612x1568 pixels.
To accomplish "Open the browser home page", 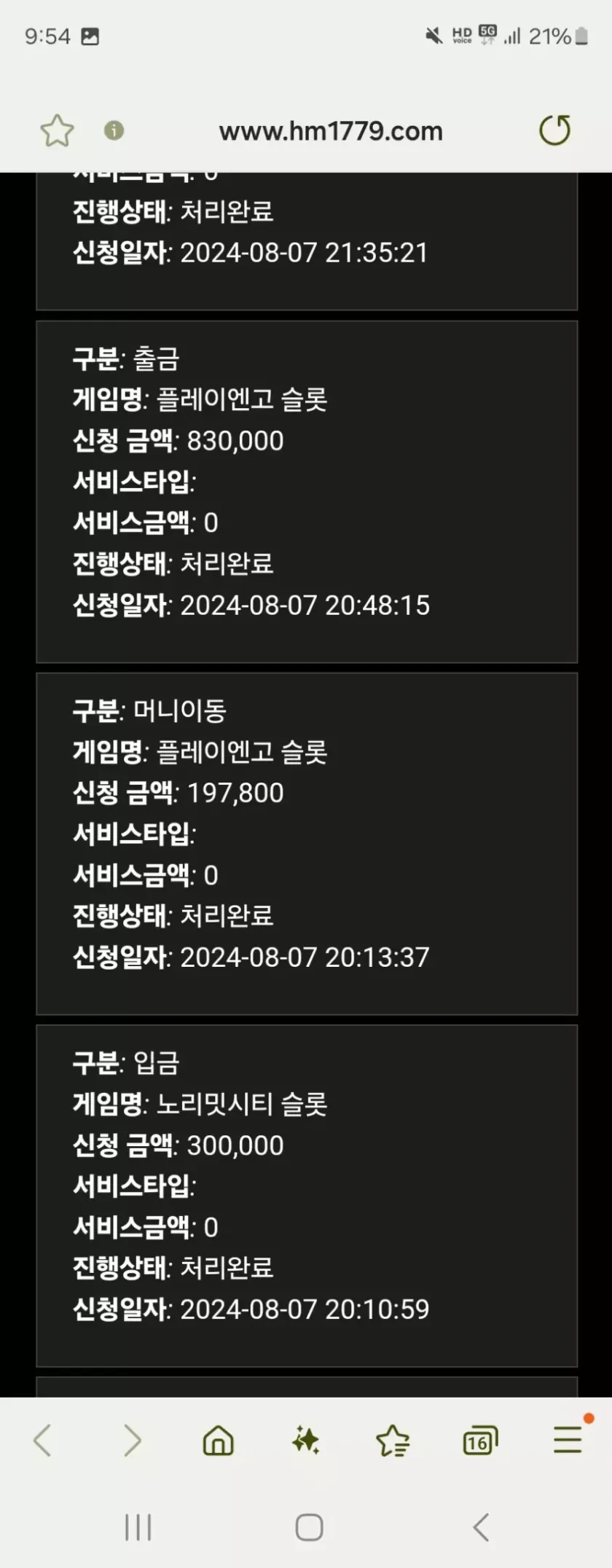I will (218, 1440).
